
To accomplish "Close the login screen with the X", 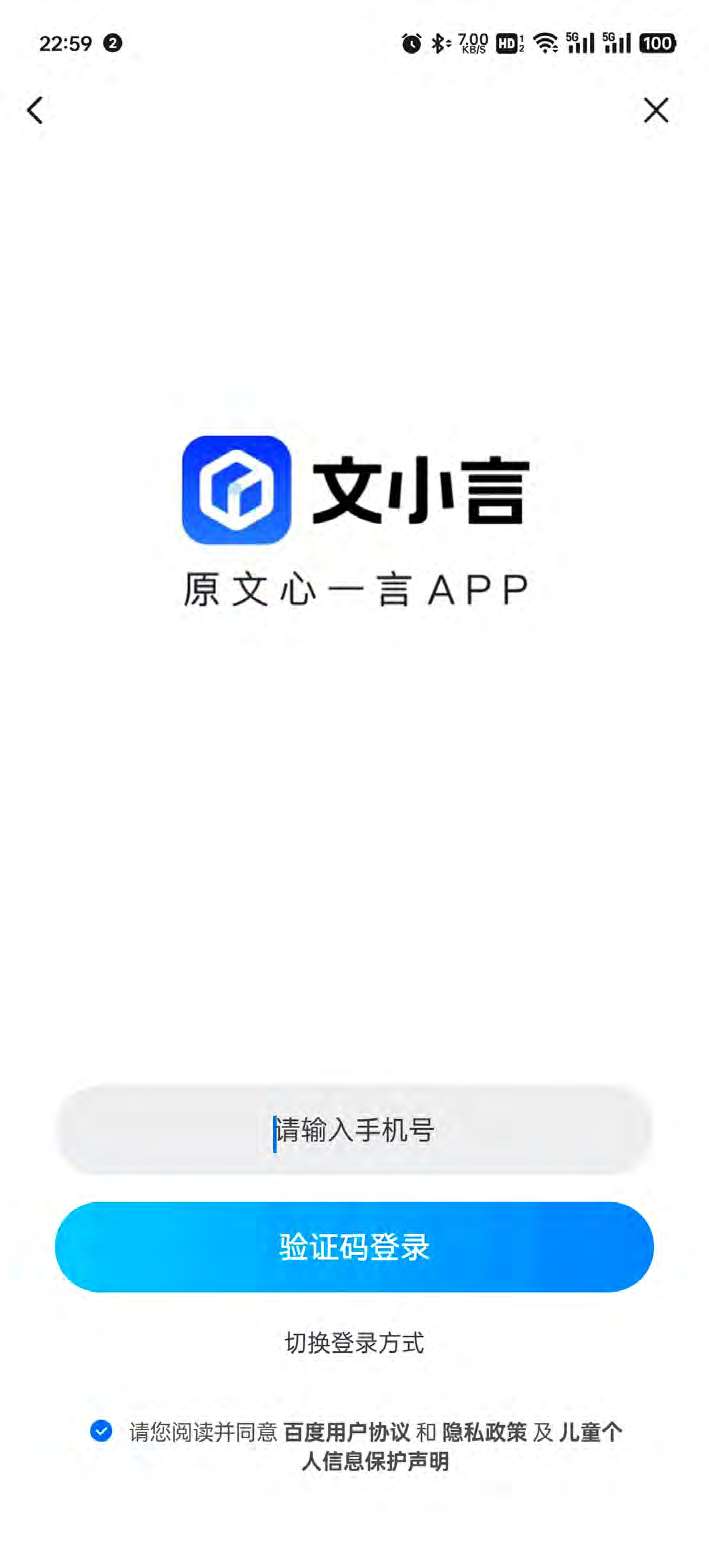I will pos(656,110).
